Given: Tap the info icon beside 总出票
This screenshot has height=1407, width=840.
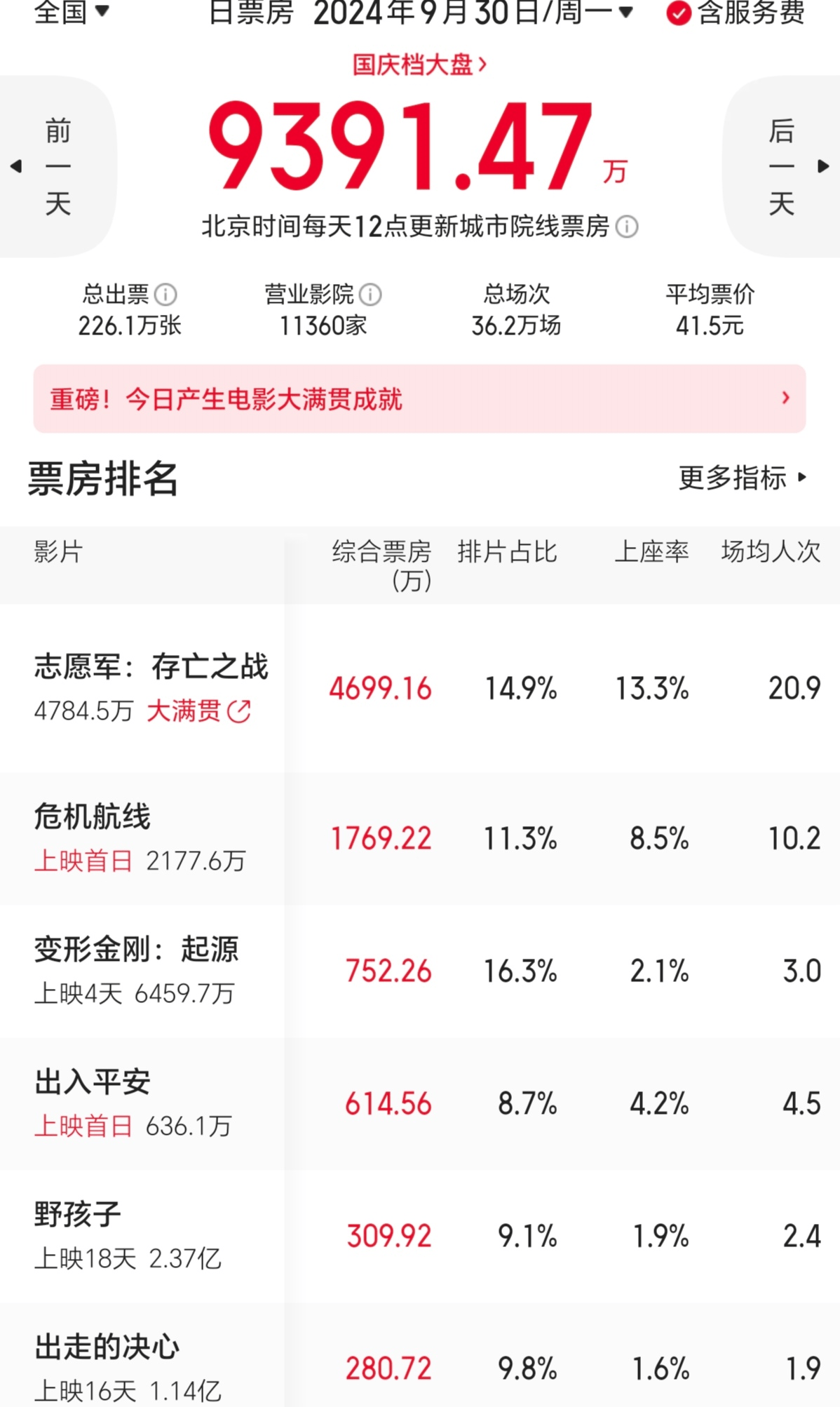Looking at the screenshot, I should [x=165, y=295].
